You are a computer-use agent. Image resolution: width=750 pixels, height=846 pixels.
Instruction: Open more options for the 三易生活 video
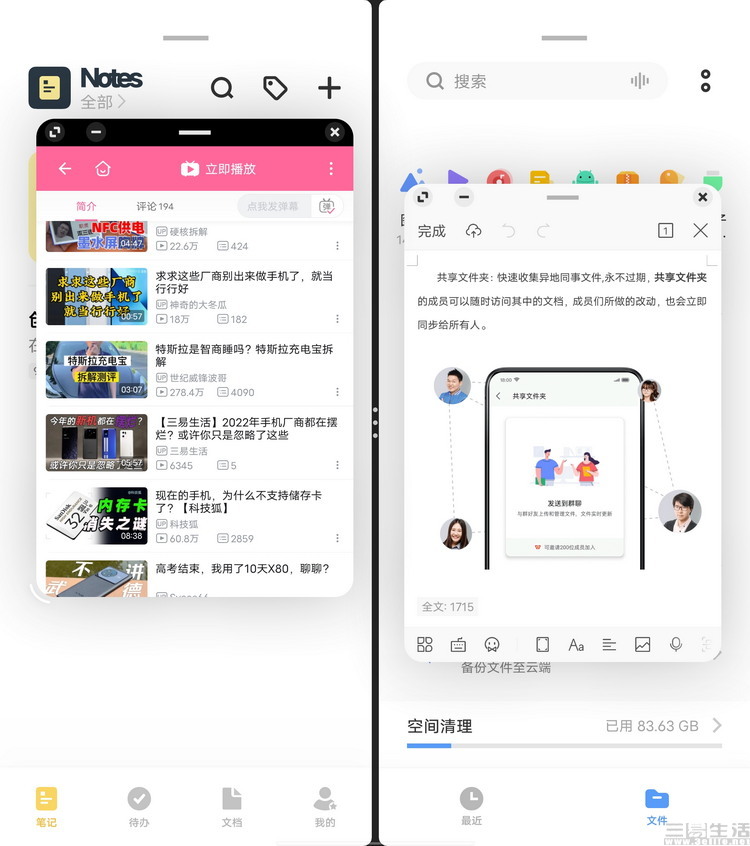[x=336, y=465]
